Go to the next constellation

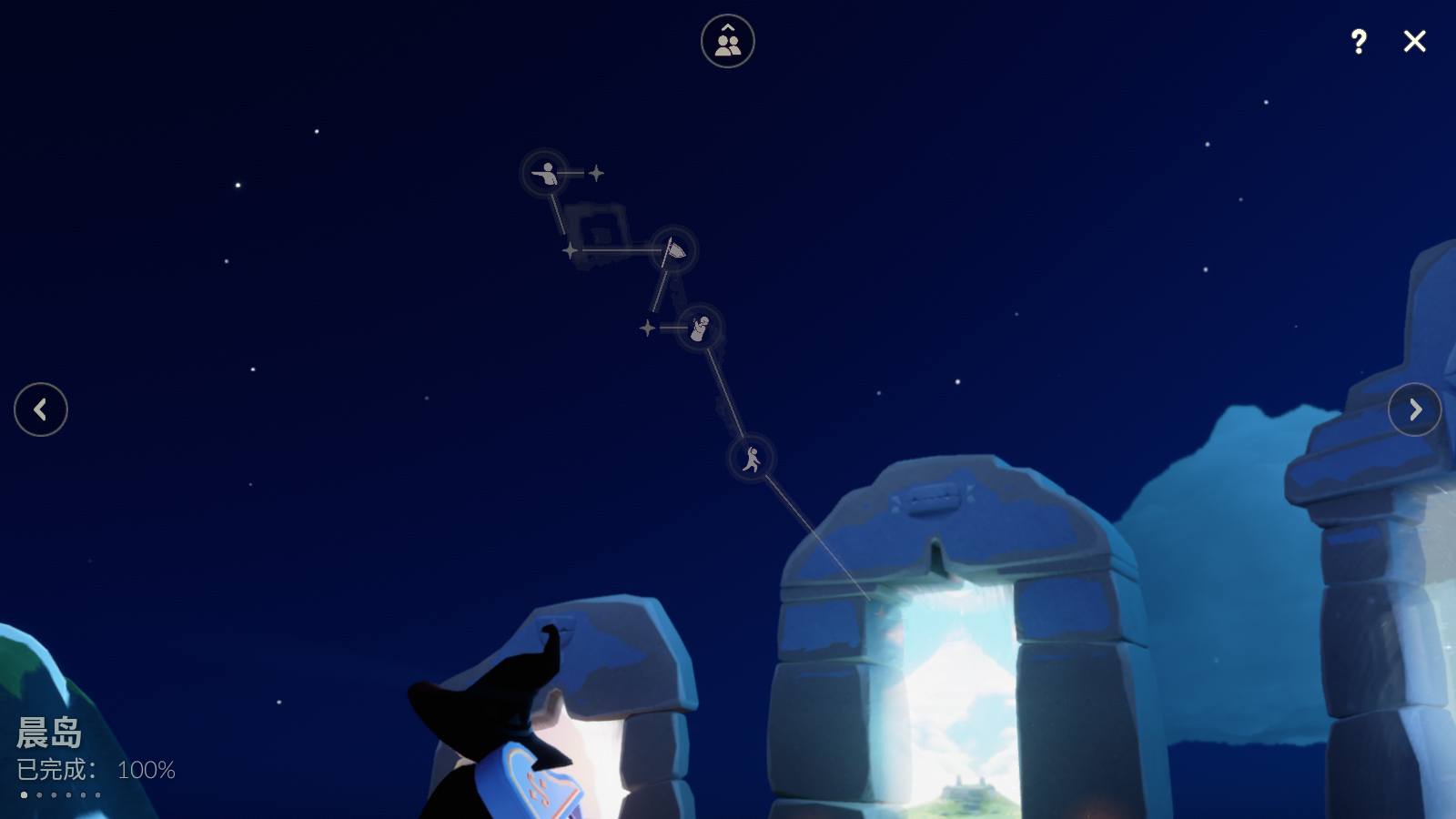click(x=1414, y=409)
